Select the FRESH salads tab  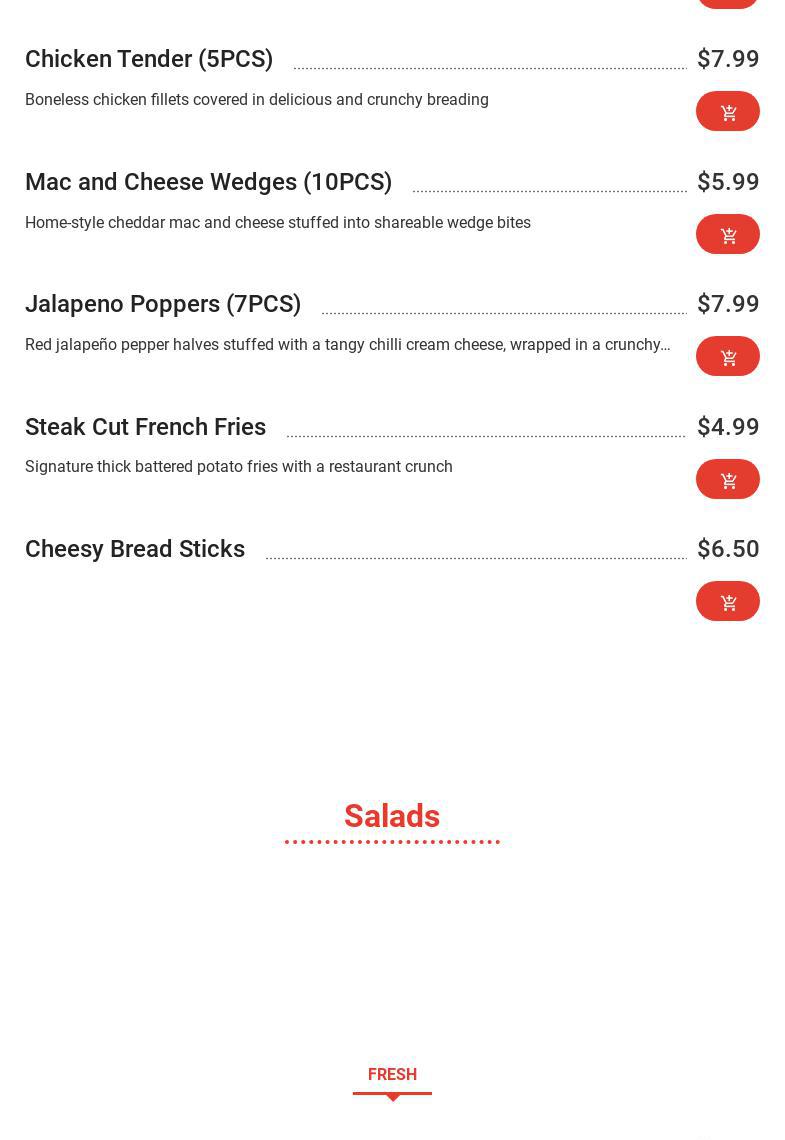coord(392,1075)
